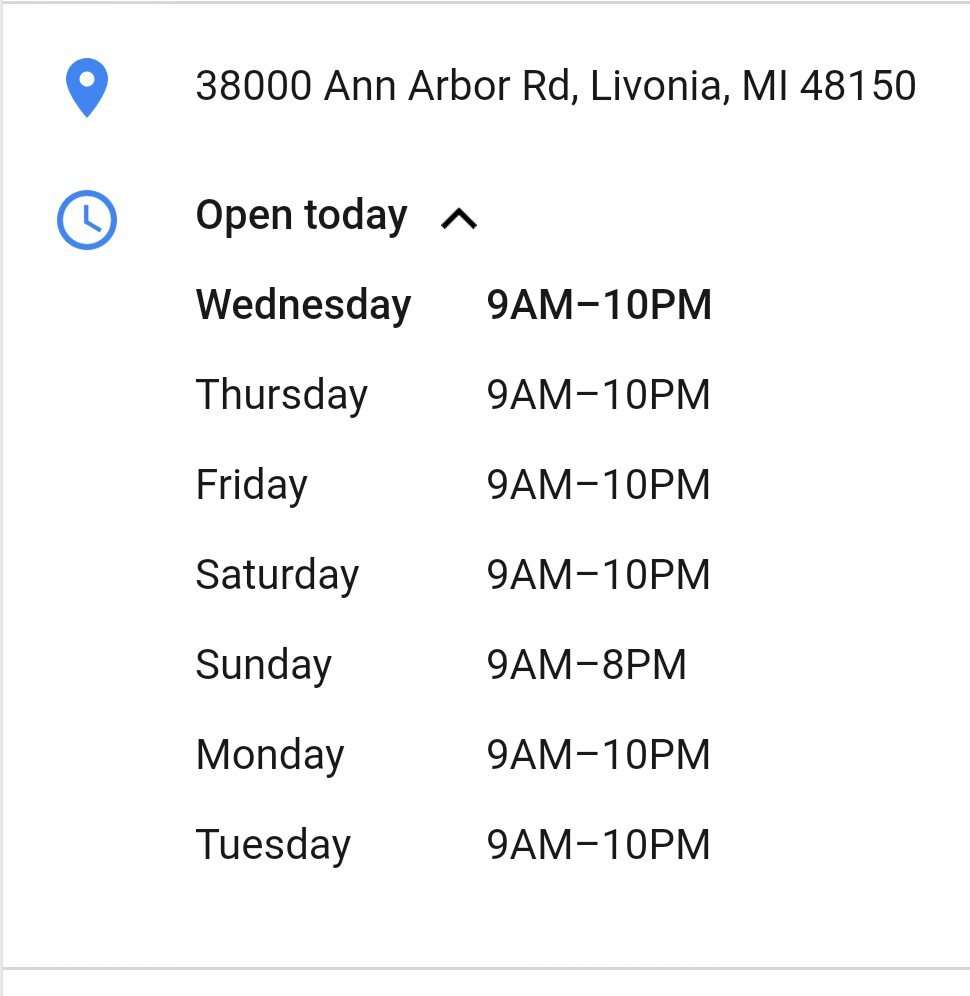
Task: Select the clock icon next to Open today
Action: click(85, 217)
